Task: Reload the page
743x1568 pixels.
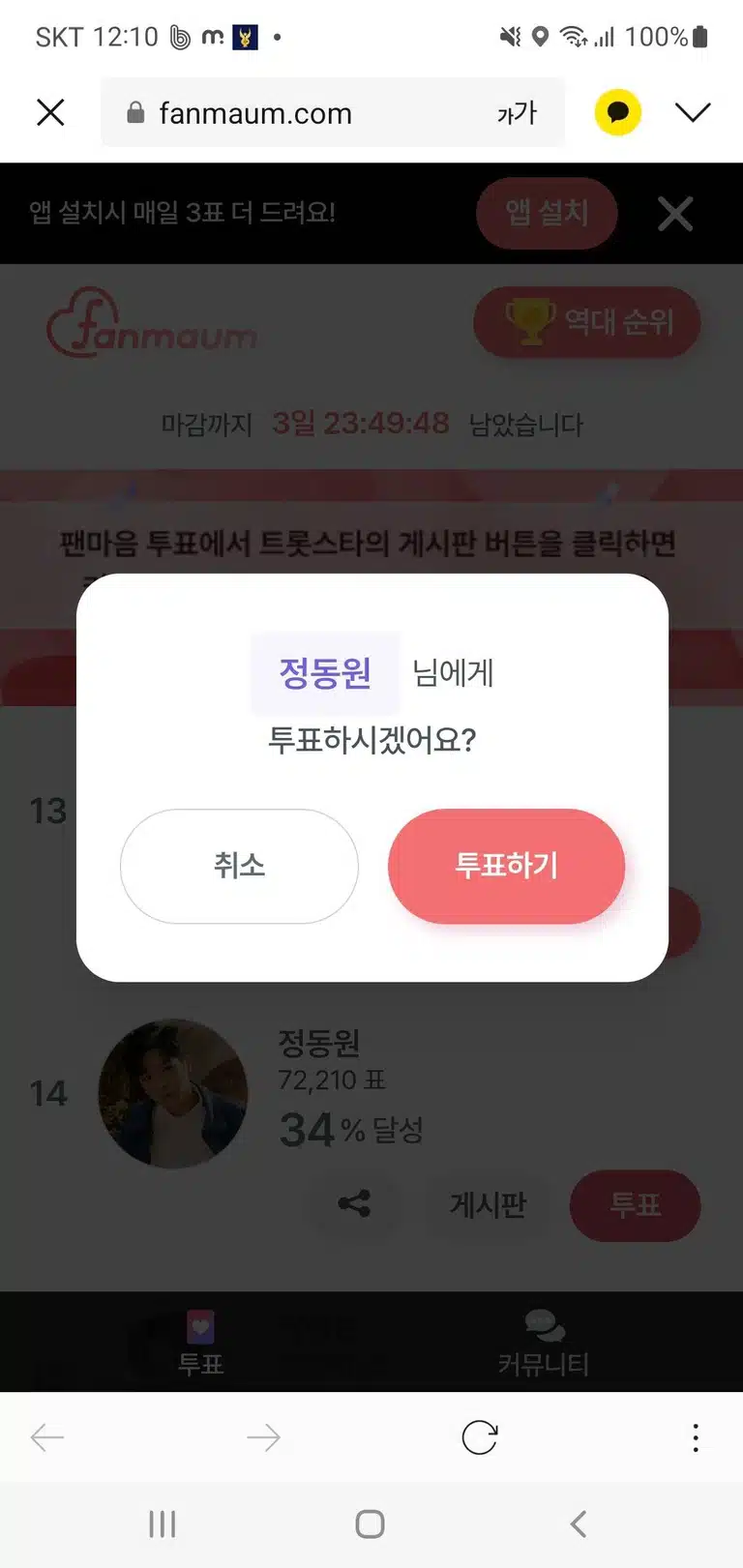Action: coord(480,1437)
